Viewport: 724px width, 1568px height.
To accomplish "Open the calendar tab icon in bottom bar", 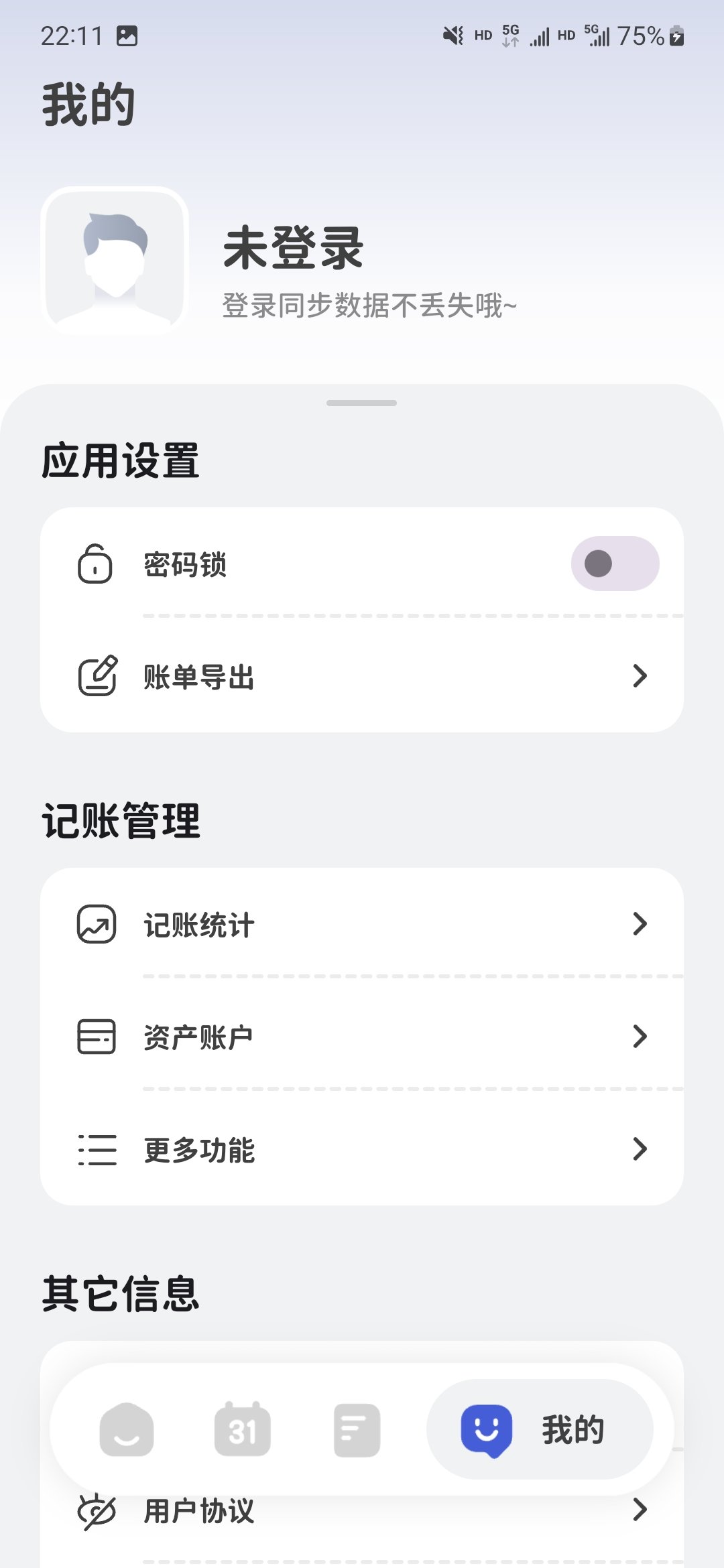I will coord(242,1429).
